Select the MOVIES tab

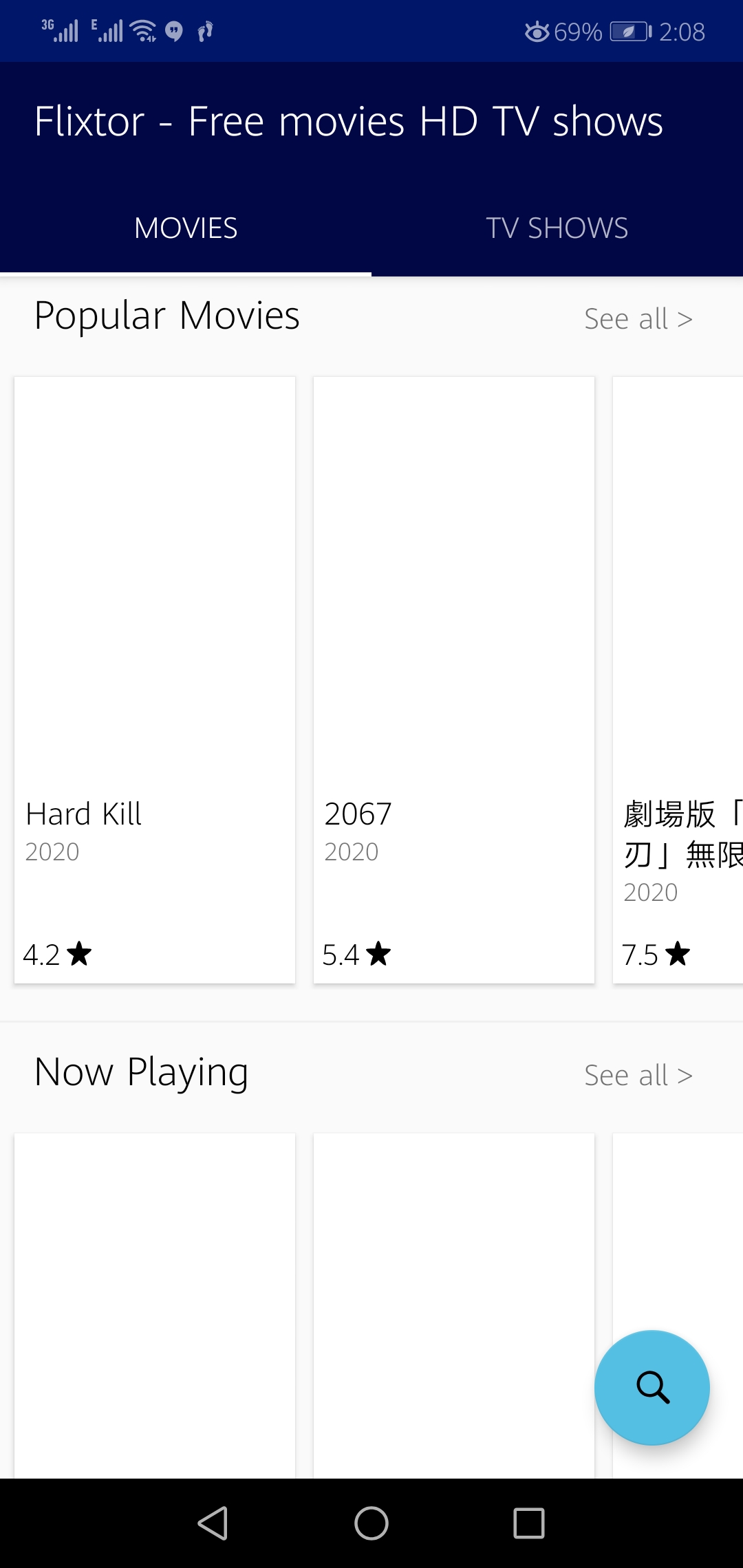186,228
